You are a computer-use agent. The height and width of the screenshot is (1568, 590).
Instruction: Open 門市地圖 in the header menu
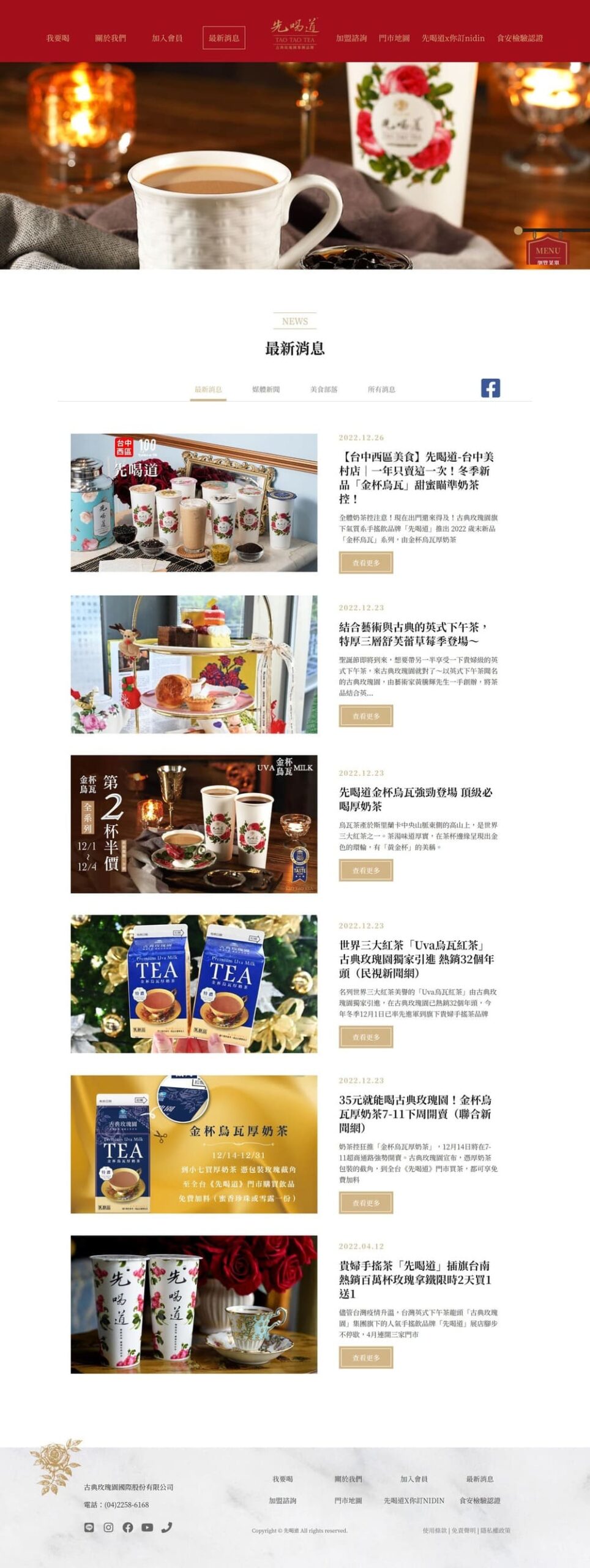(x=394, y=38)
